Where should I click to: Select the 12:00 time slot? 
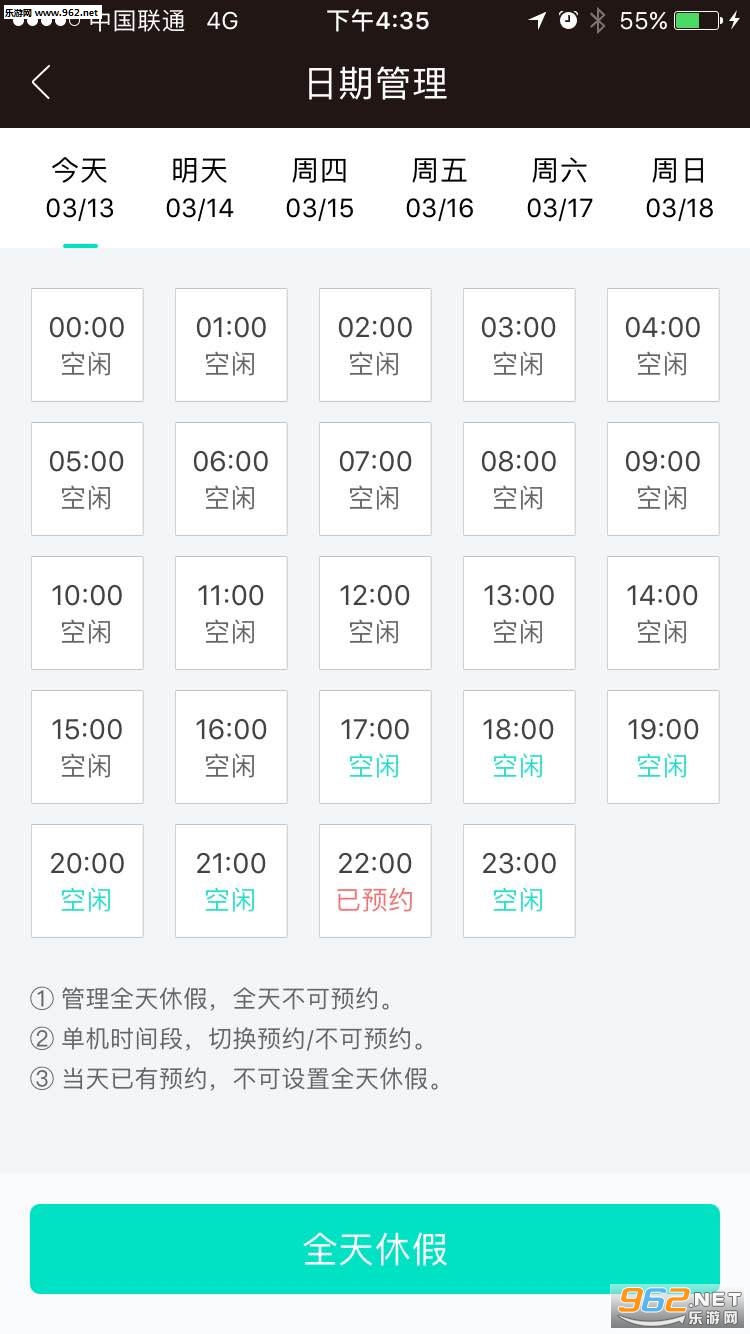375,613
